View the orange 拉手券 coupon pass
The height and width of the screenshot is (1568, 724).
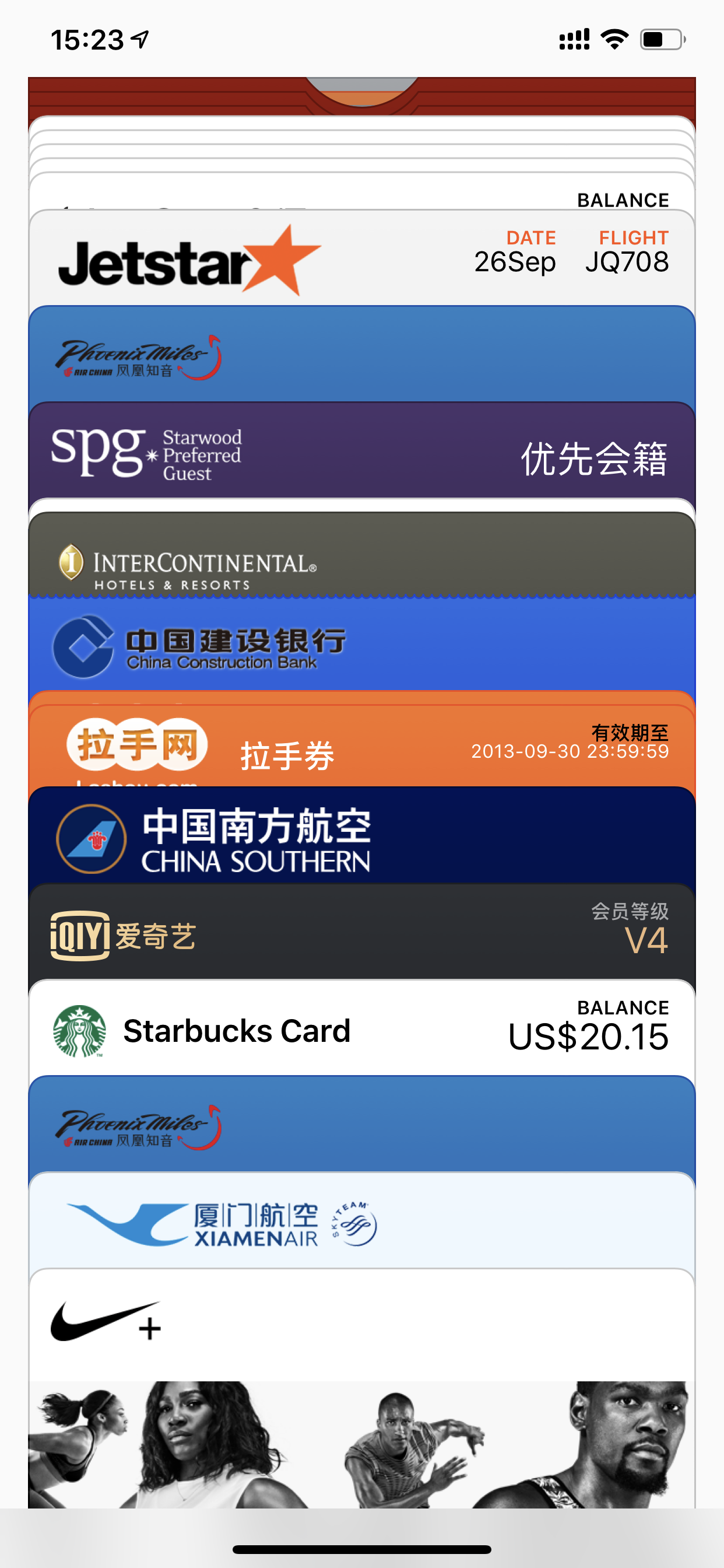click(361, 748)
